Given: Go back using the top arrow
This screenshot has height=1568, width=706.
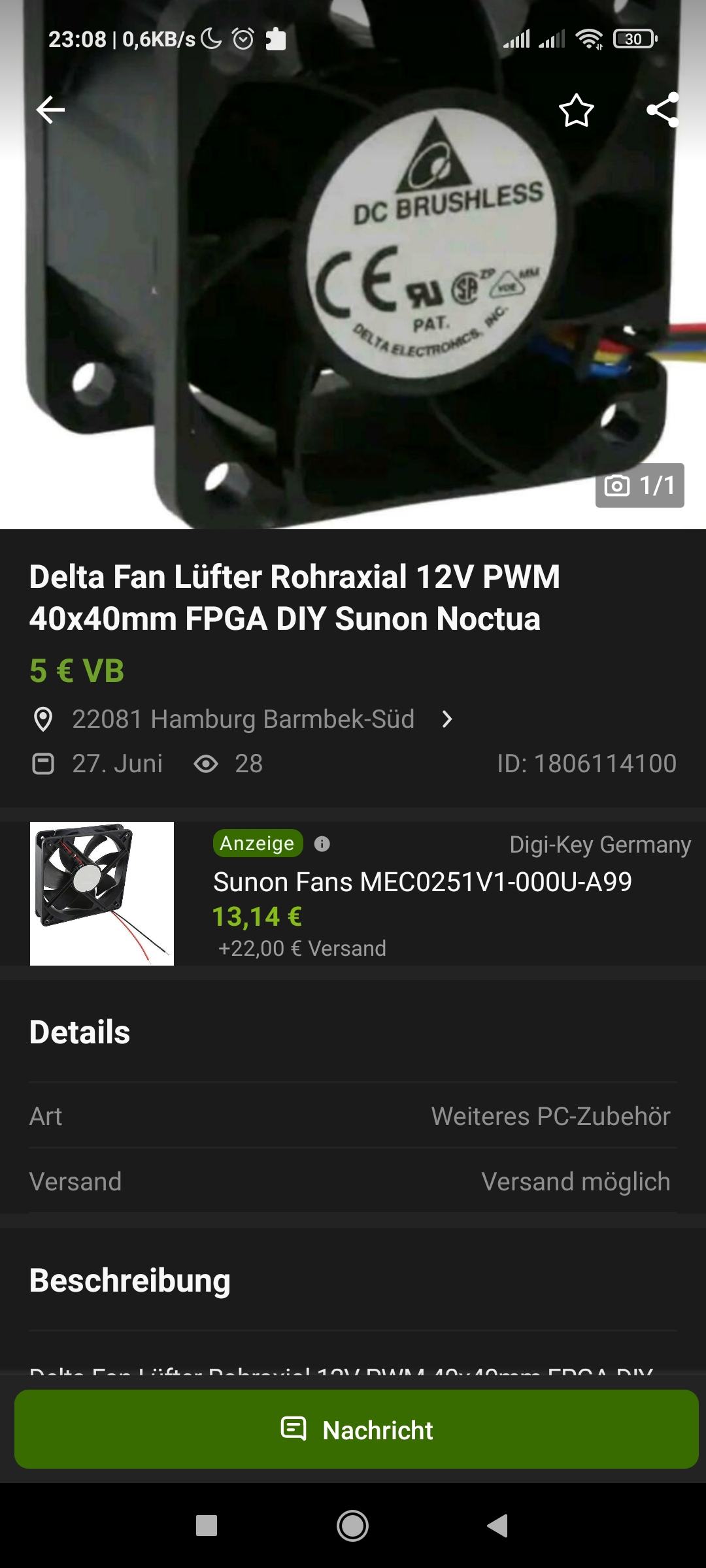Looking at the screenshot, I should pos(50,110).
